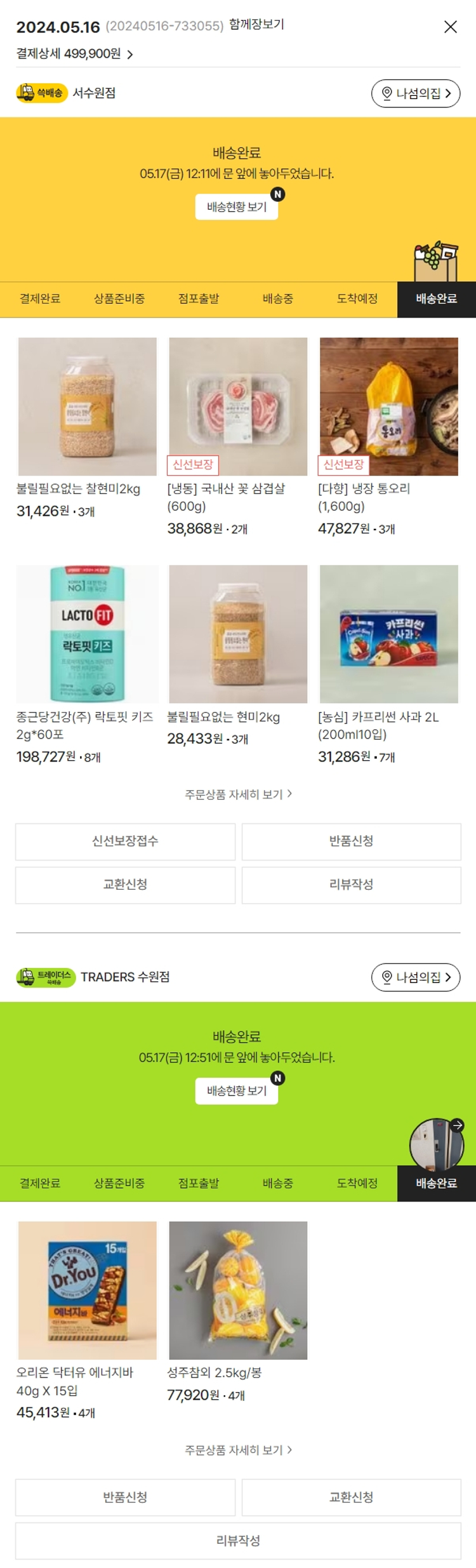
Task: Tap 나섬의집 address button for TRADERS 수원점
Action: [x=415, y=977]
